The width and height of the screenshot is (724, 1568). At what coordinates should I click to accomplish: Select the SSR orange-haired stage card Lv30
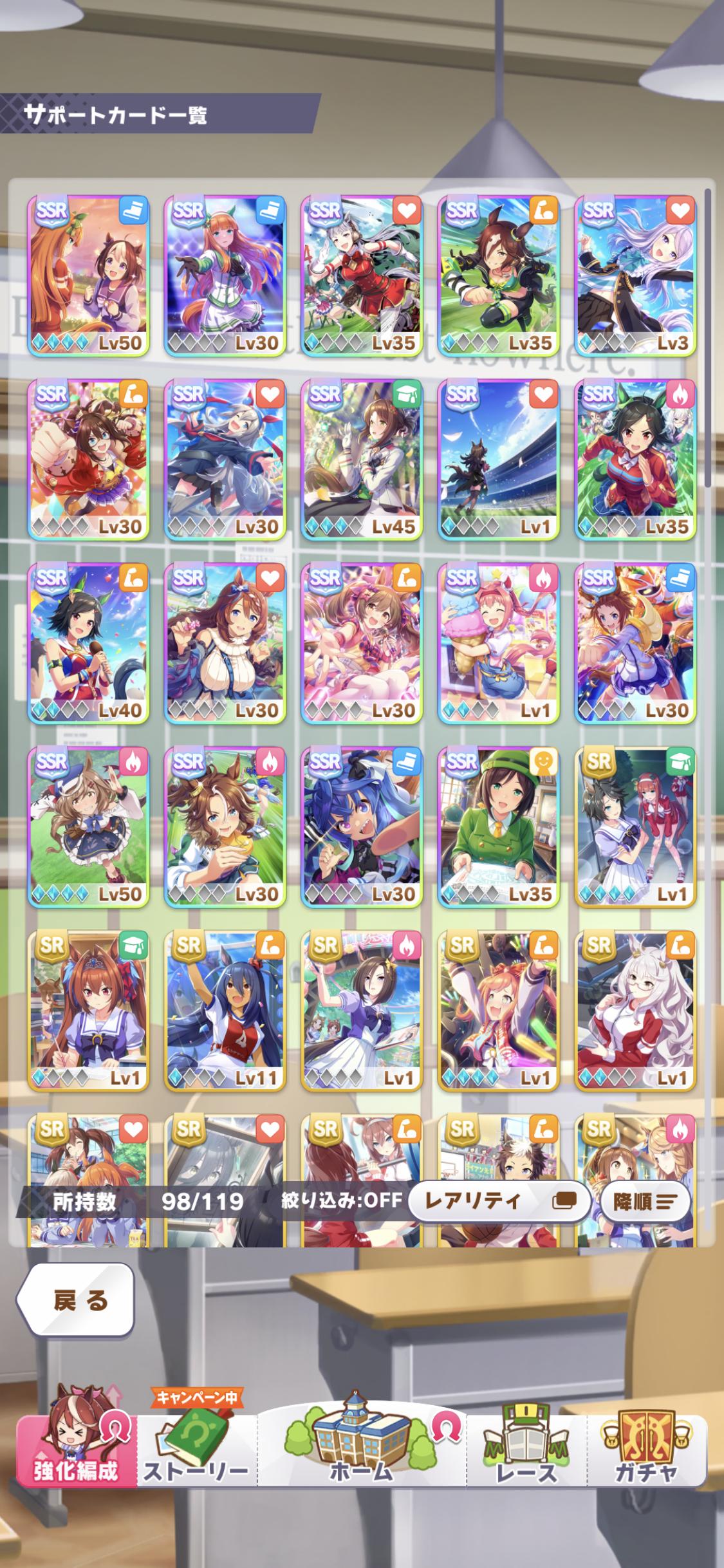(x=225, y=275)
